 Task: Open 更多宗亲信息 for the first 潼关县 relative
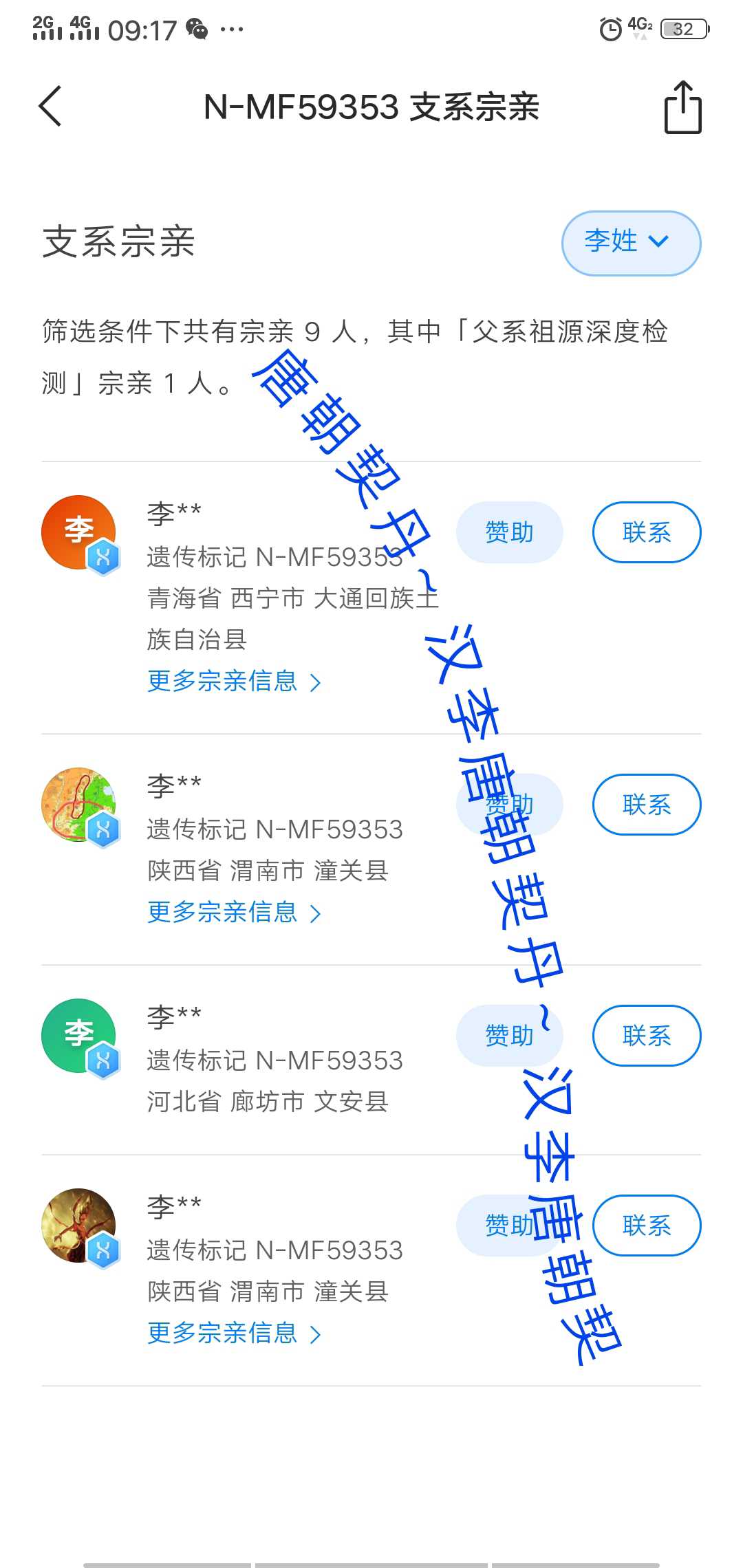click(x=234, y=913)
